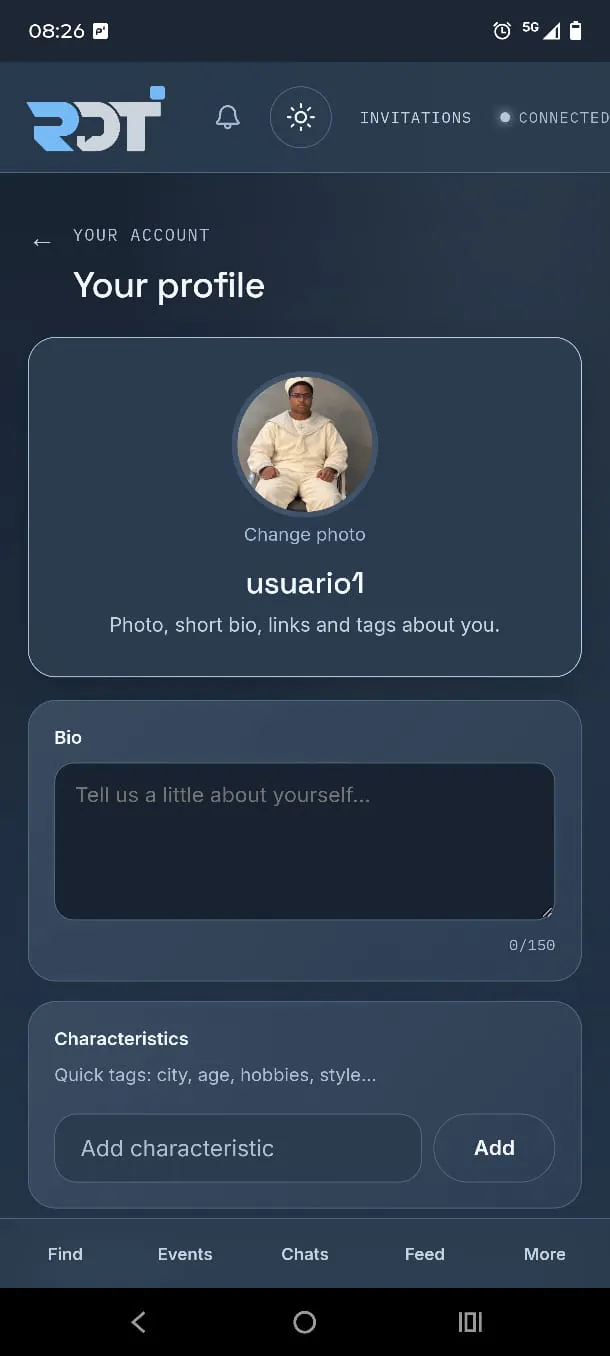Switch to the Find tab

point(65,1254)
